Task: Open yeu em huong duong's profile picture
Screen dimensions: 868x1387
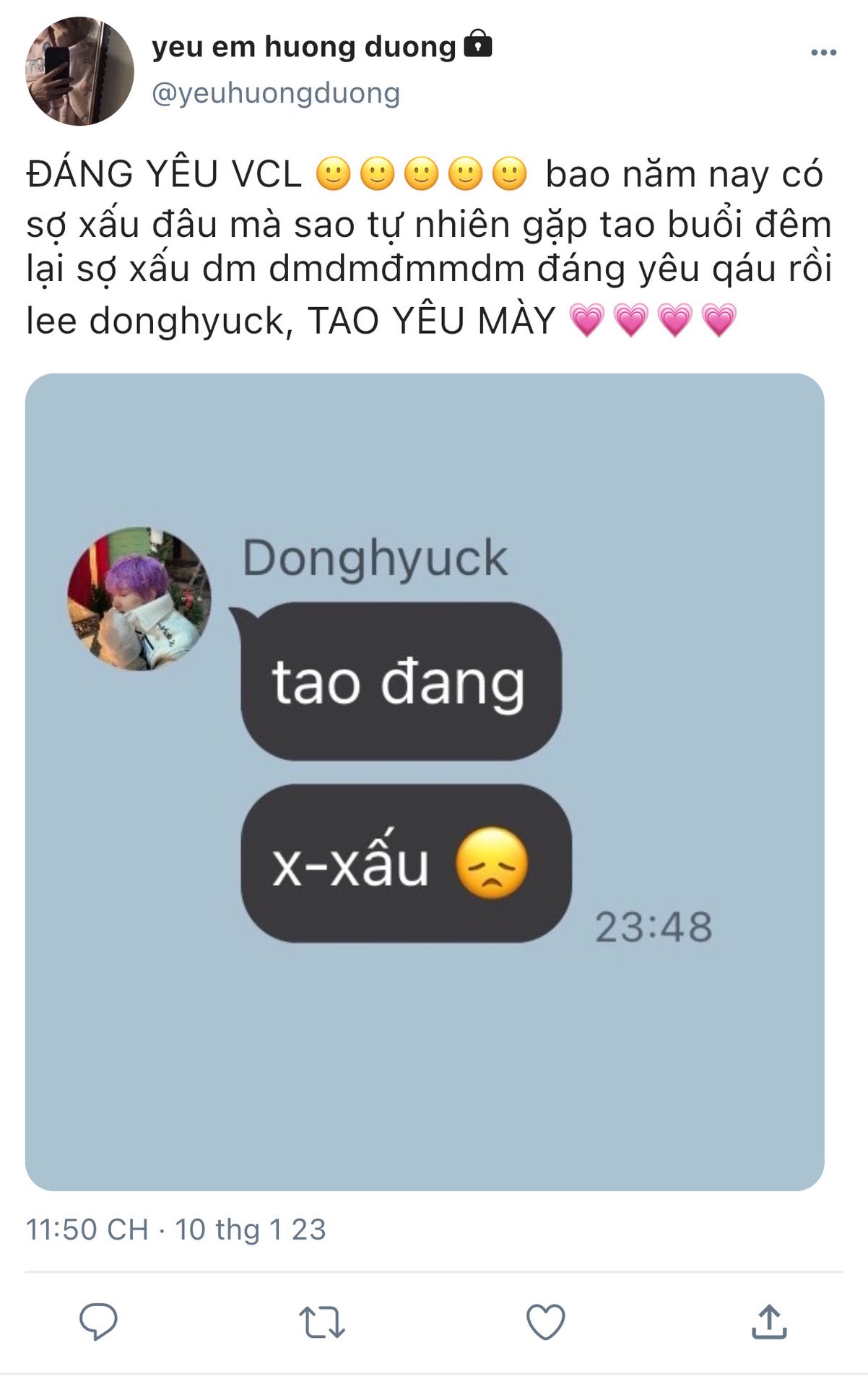Action: 79,72
